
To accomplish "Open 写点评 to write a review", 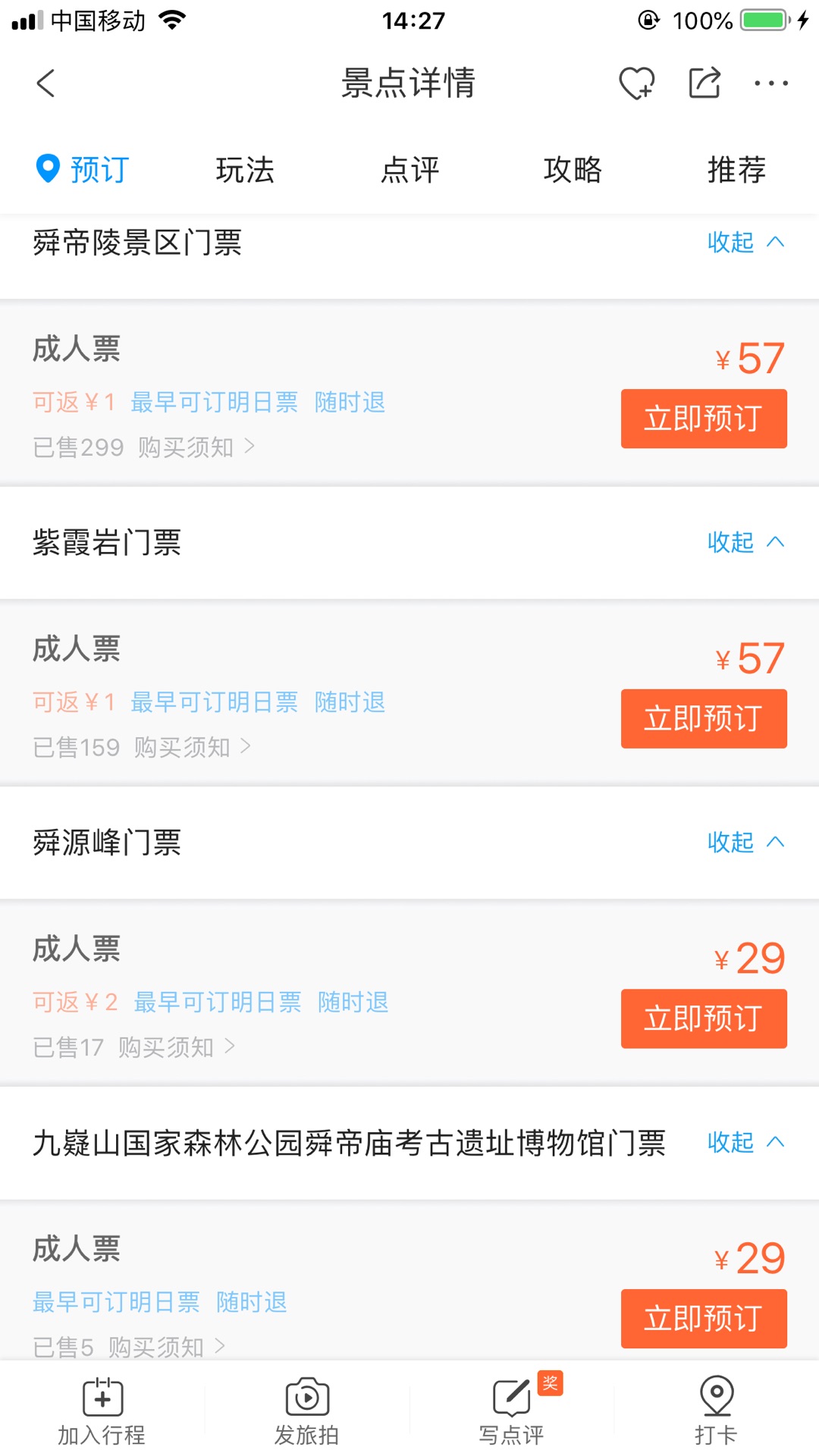I will (x=512, y=1410).
